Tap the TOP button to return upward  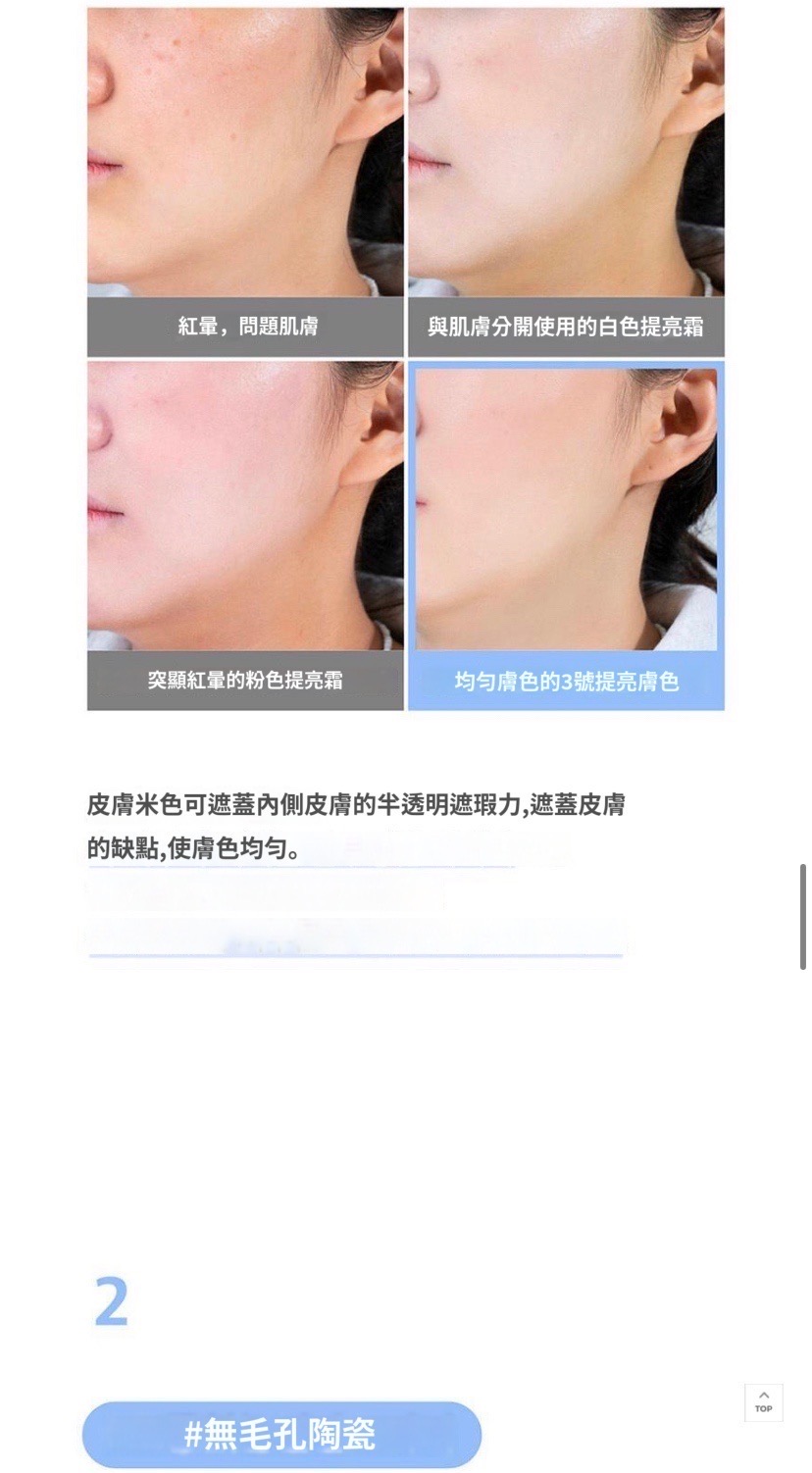[x=763, y=1402]
